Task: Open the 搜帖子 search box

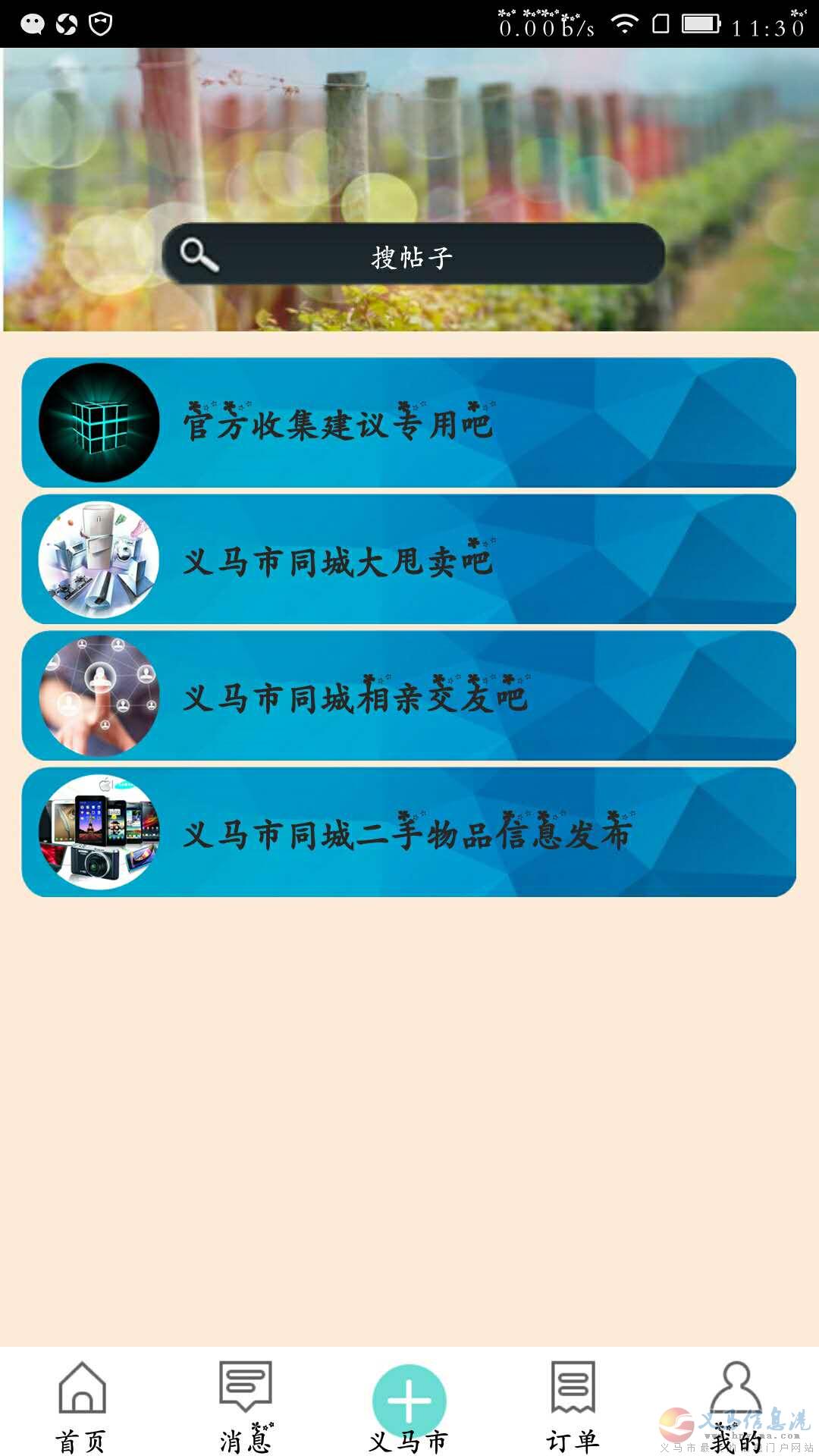Action: pyautogui.click(x=413, y=254)
